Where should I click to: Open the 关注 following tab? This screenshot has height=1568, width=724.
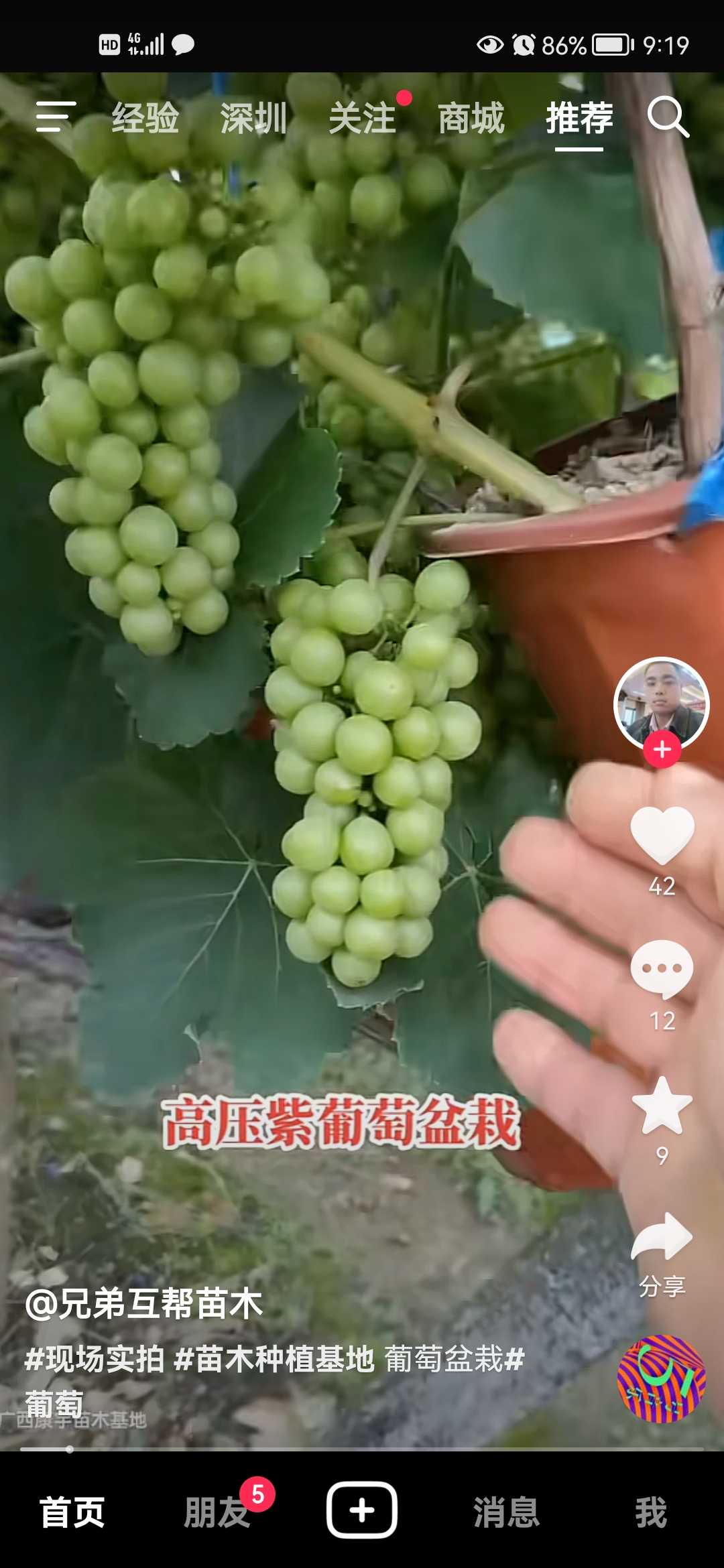tap(362, 118)
